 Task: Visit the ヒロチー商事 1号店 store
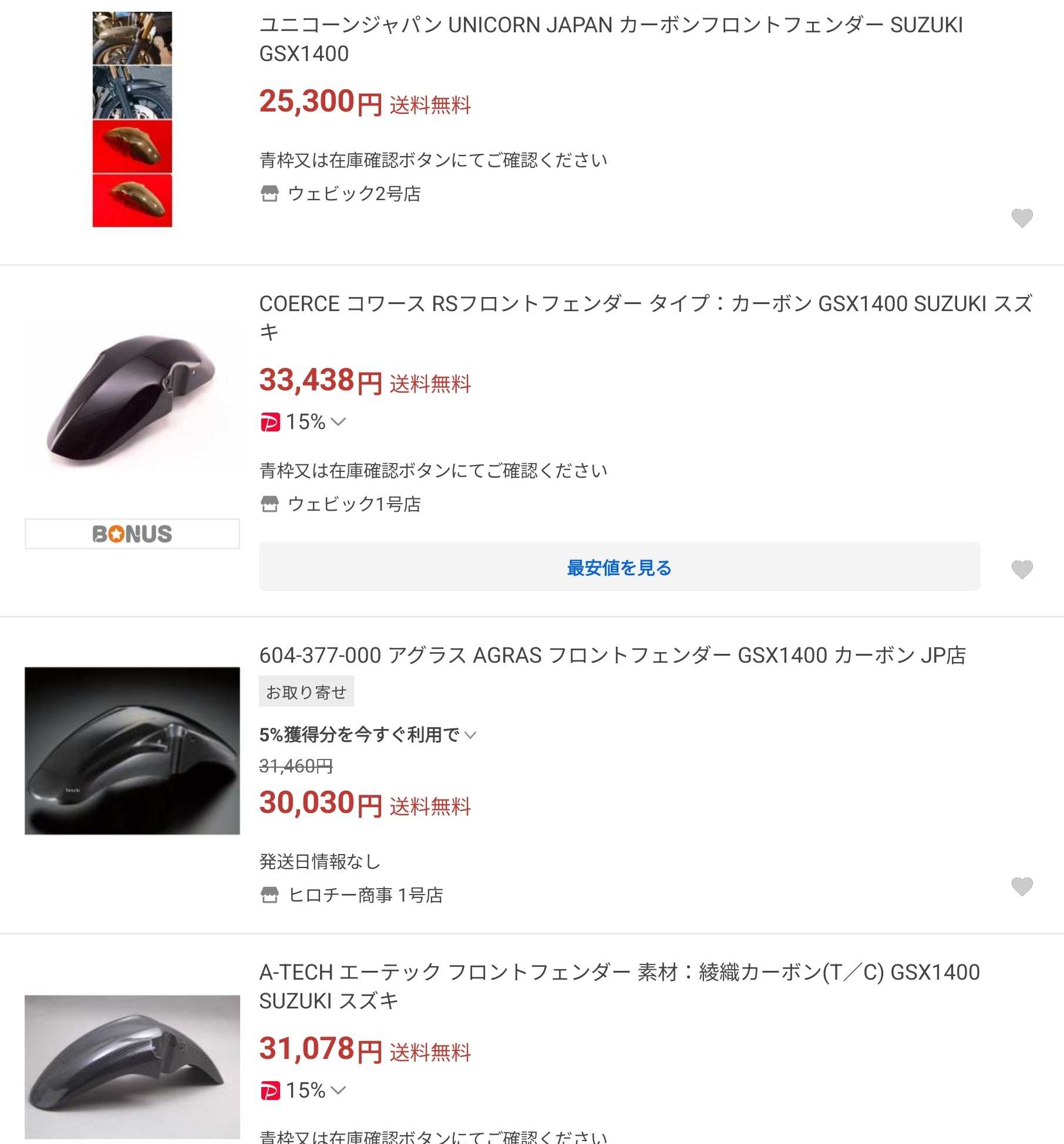[x=365, y=895]
